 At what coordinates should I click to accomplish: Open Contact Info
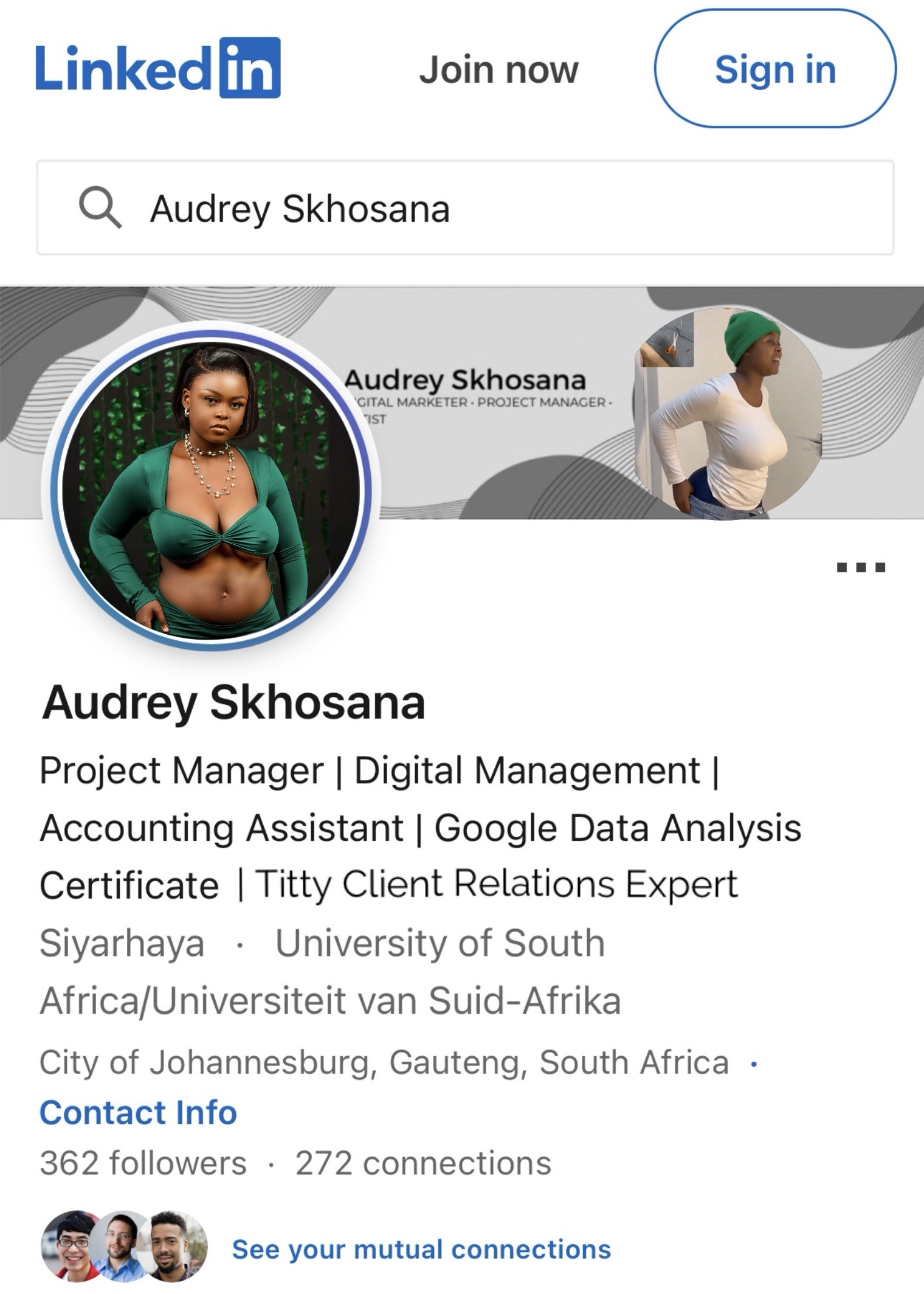point(138,1112)
